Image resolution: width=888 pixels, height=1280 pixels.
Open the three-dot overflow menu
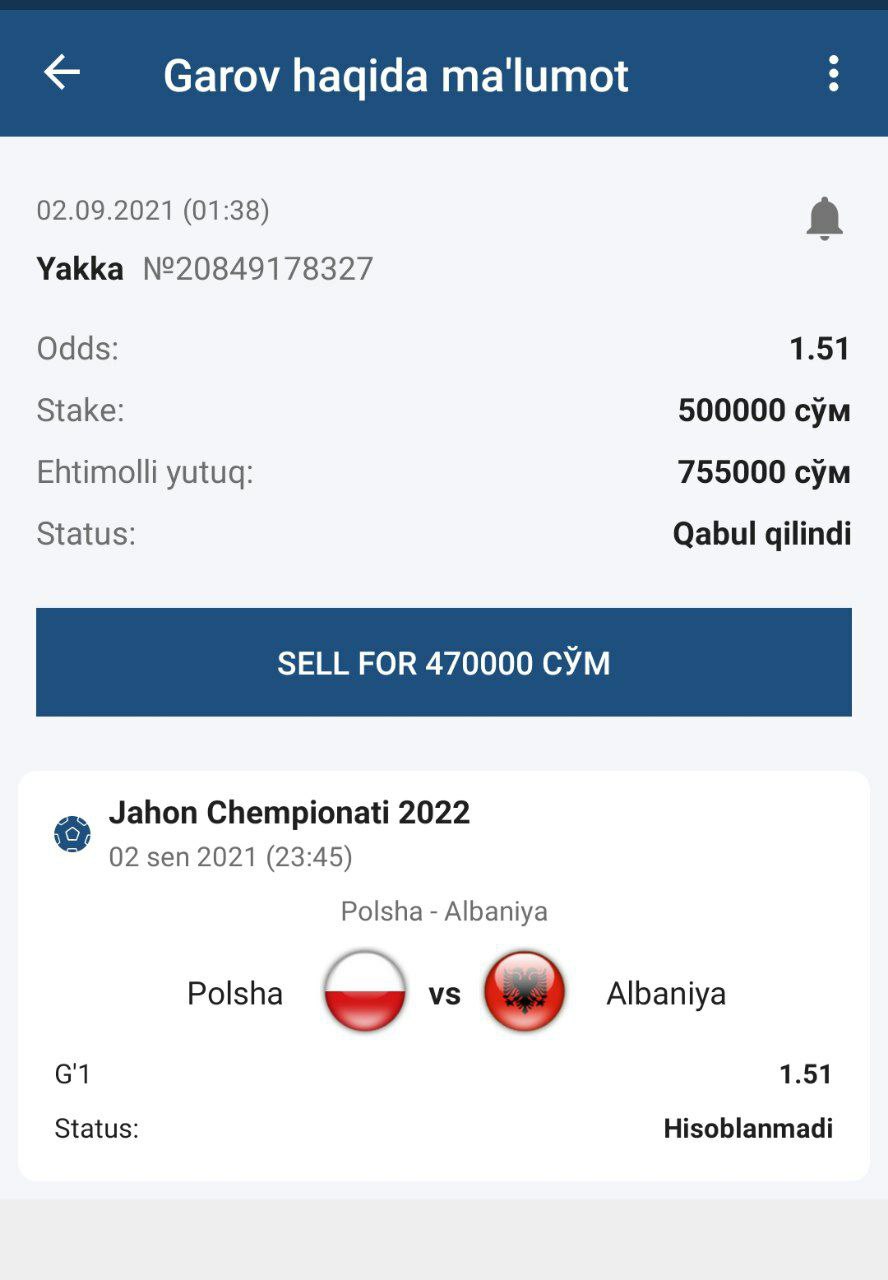pos(832,74)
